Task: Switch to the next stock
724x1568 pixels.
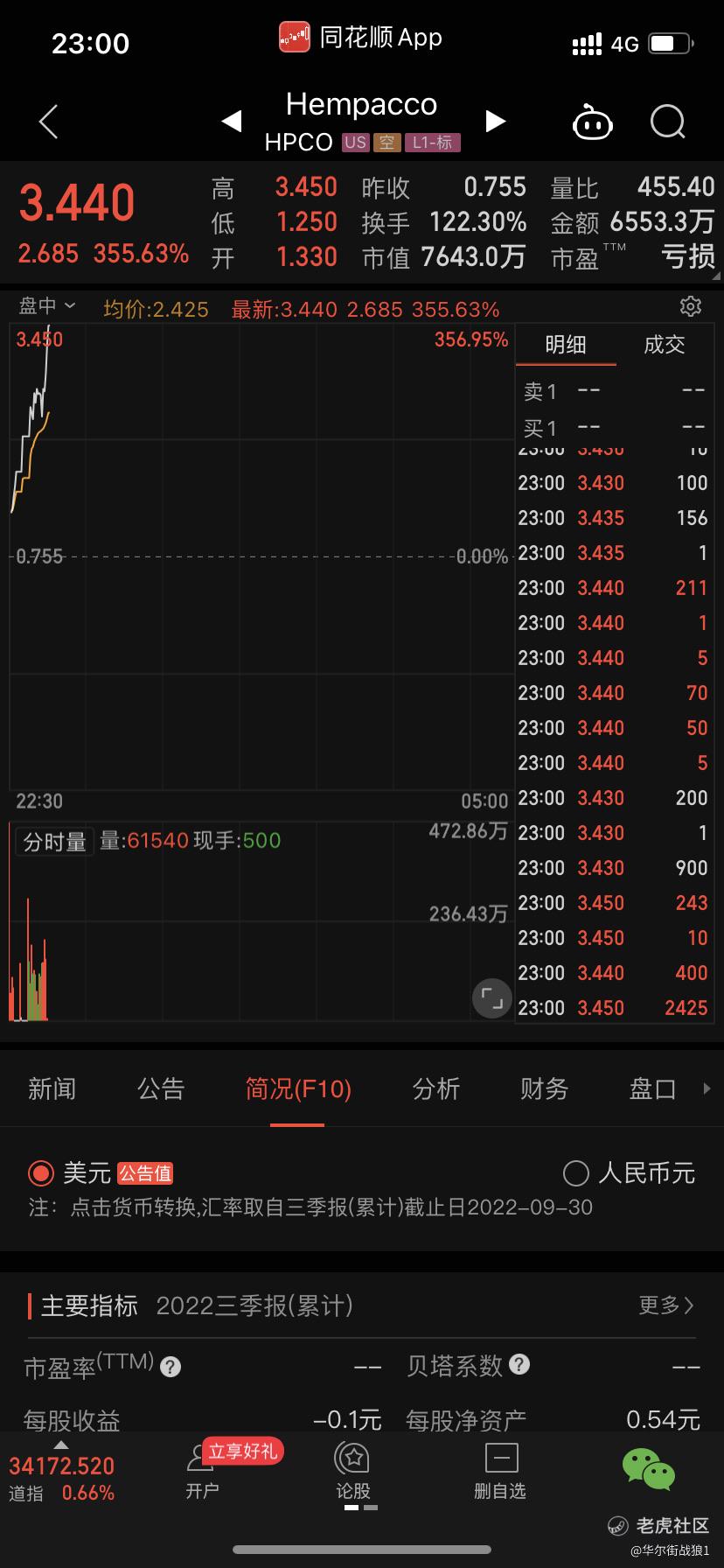Action: point(495,122)
